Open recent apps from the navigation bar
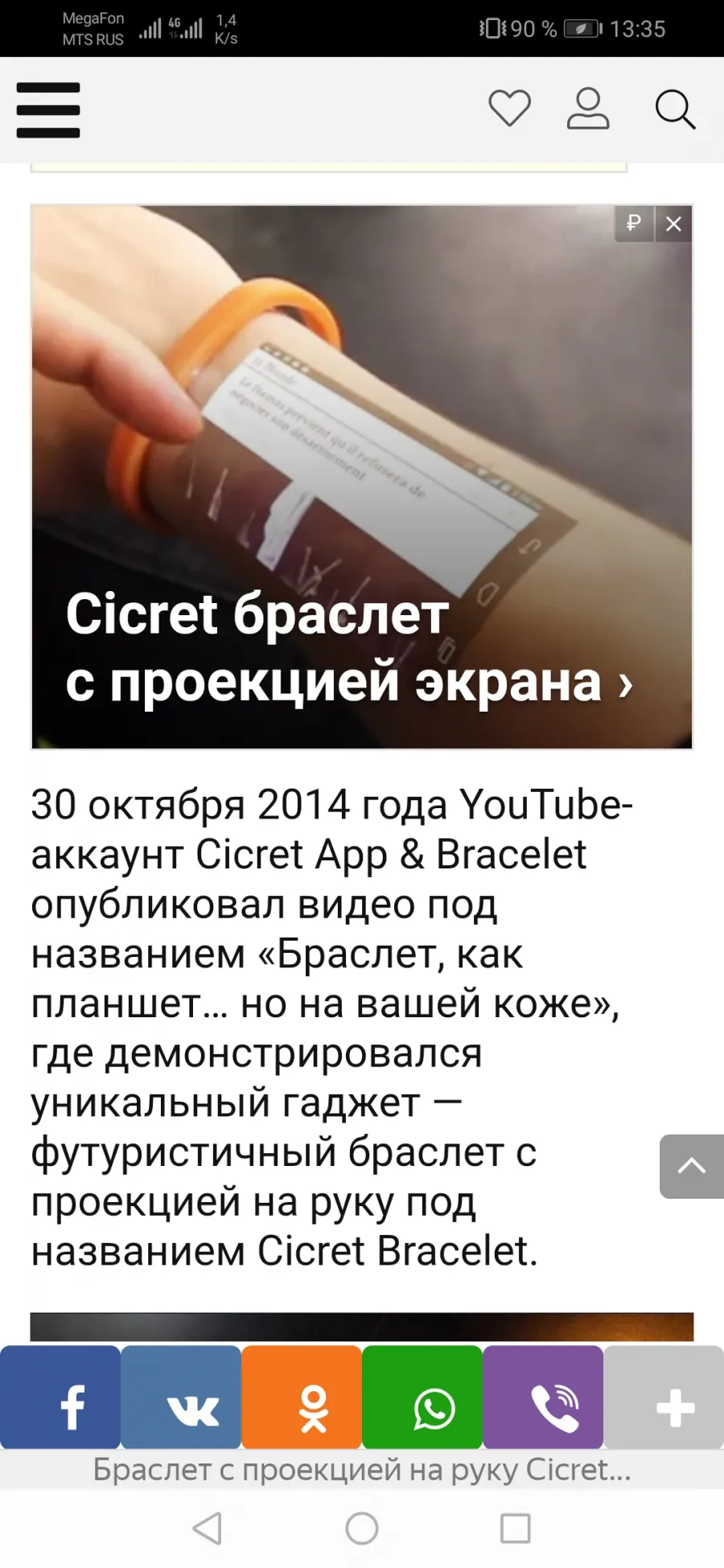This screenshot has height=1568, width=724. (x=515, y=1528)
